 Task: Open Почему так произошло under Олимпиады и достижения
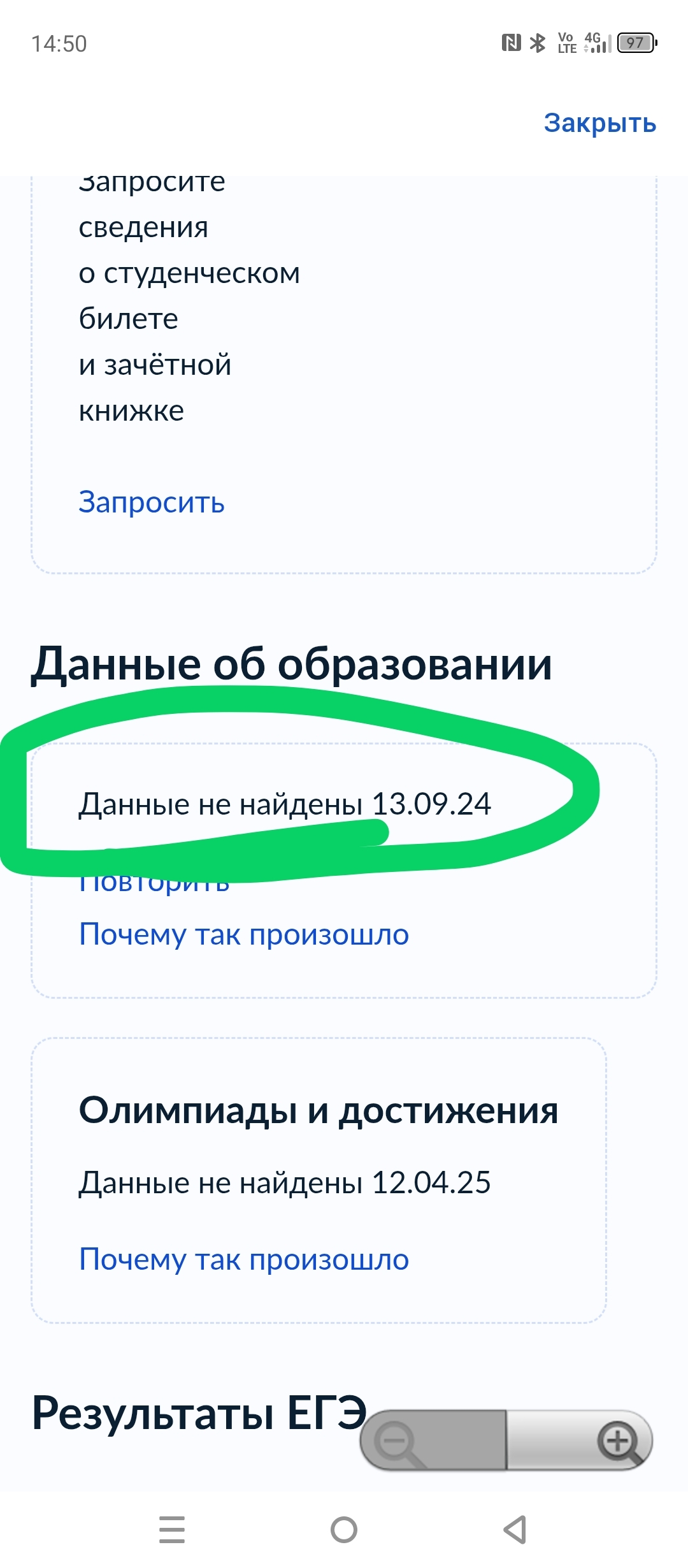coord(244,1259)
